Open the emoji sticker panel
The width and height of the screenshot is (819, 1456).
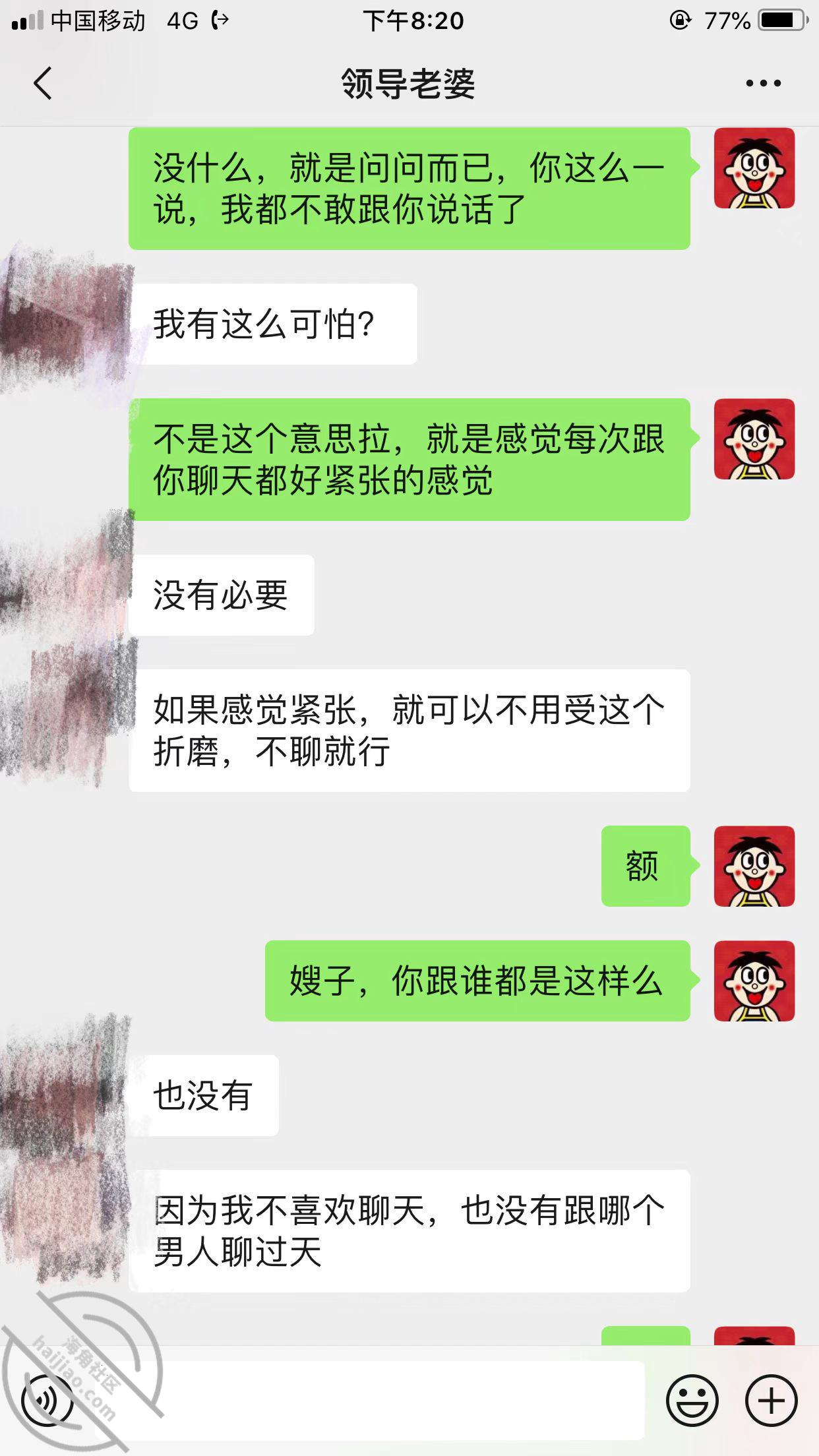click(x=692, y=1401)
